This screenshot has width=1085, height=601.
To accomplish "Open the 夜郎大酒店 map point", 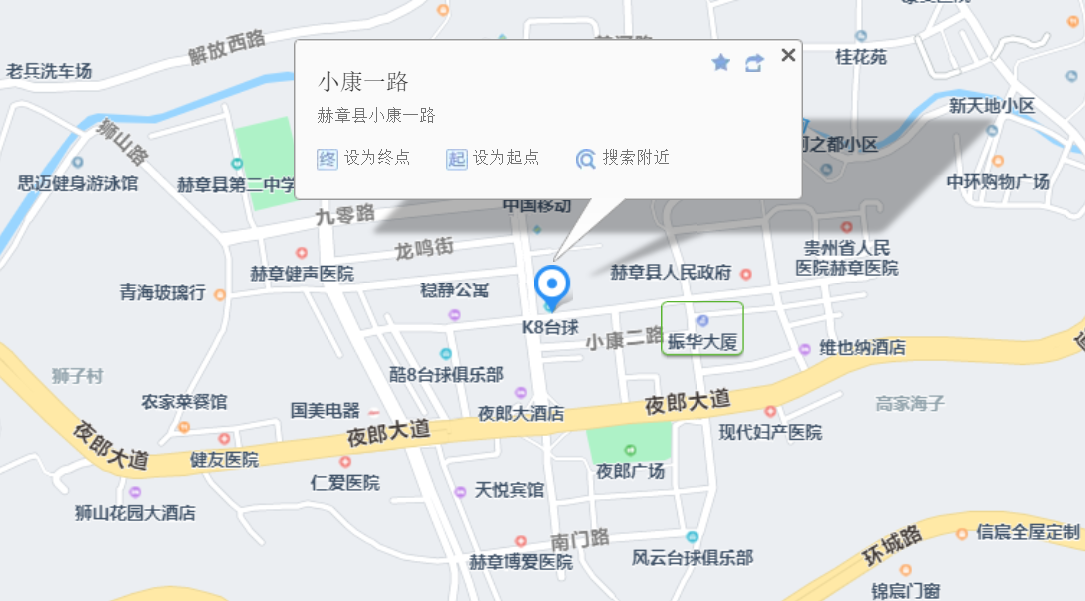I will pos(520,412).
